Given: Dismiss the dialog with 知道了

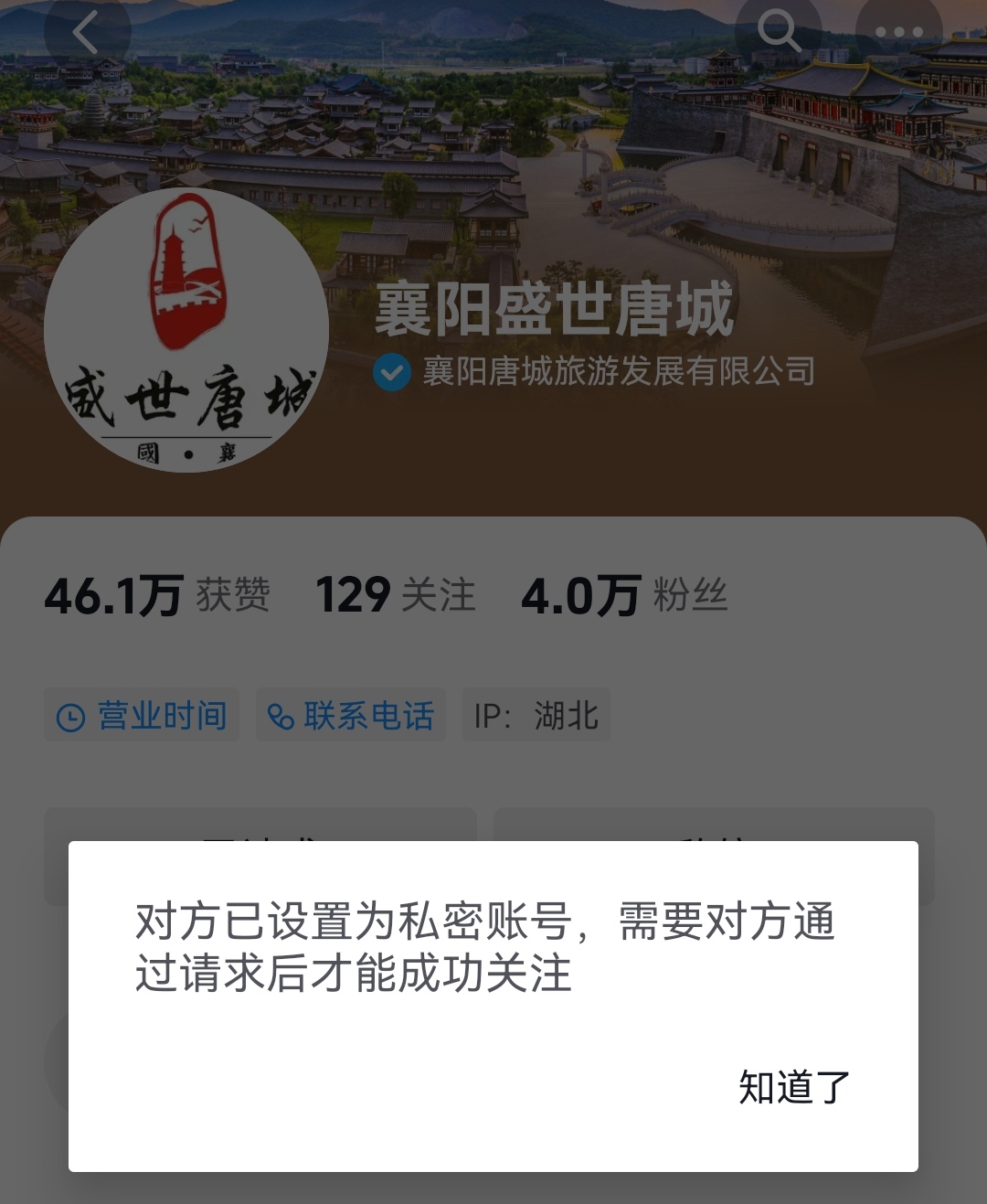Looking at the screenshot, I should 794,1087.
